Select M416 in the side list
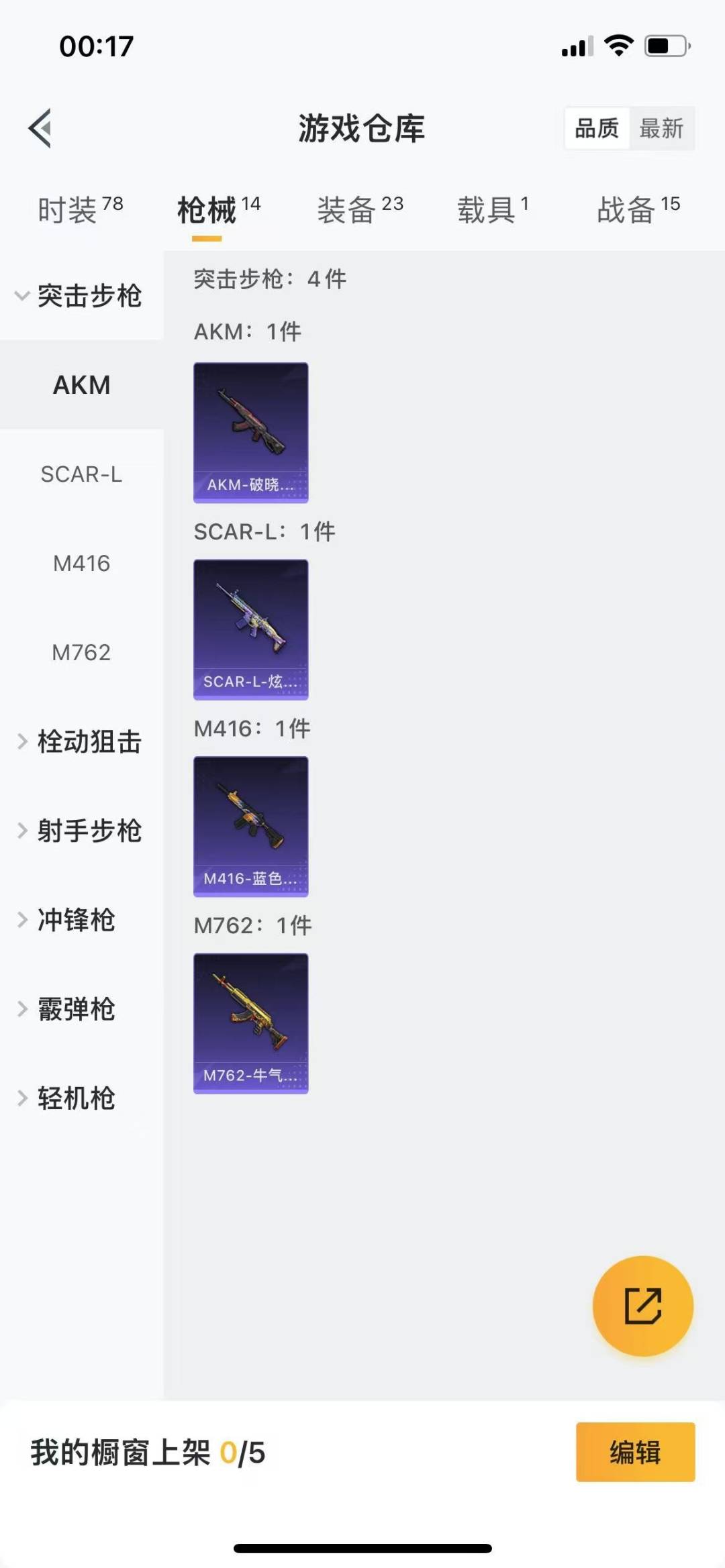Image resolution: width=725 pixels, height=1568 pixels. 81,563
